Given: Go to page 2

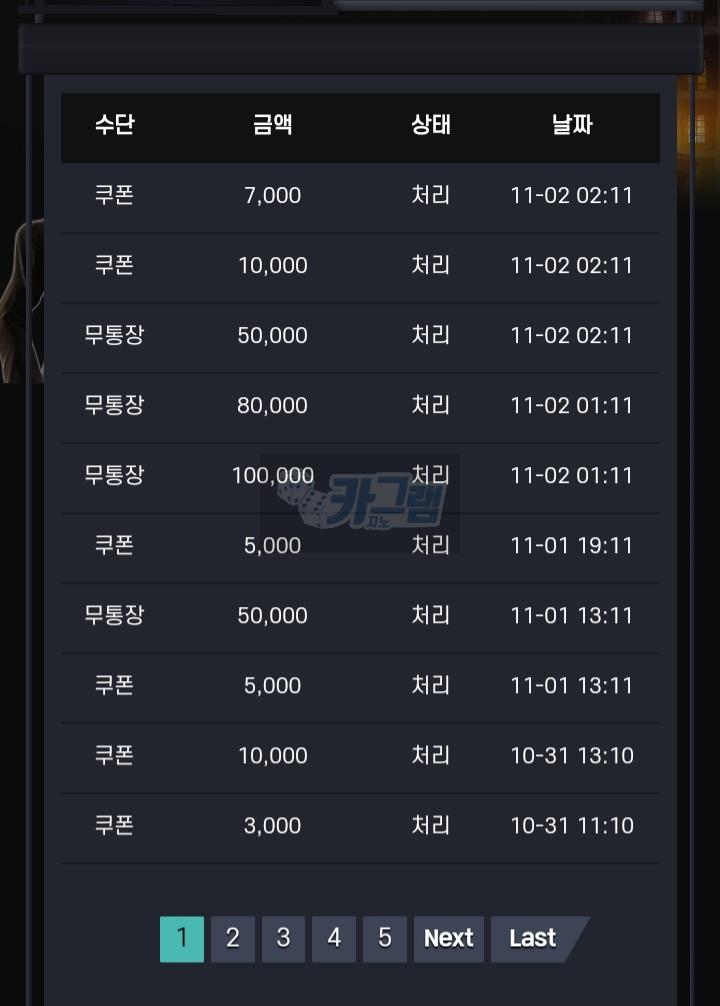Looking at the screenshot, I should (x=232, y=938).
